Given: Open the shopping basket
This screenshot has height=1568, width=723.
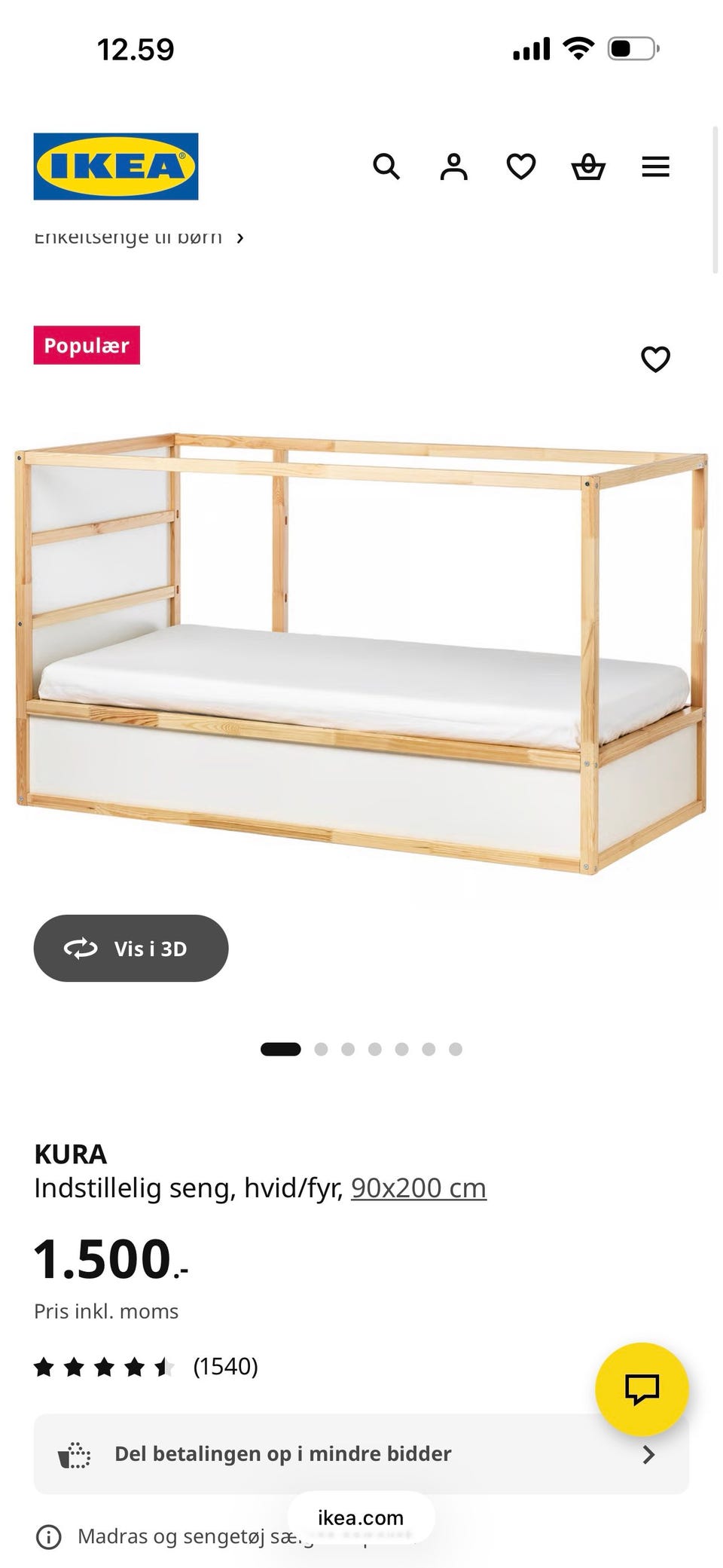Looking at the screenshot, I should (x=588, y=167).
